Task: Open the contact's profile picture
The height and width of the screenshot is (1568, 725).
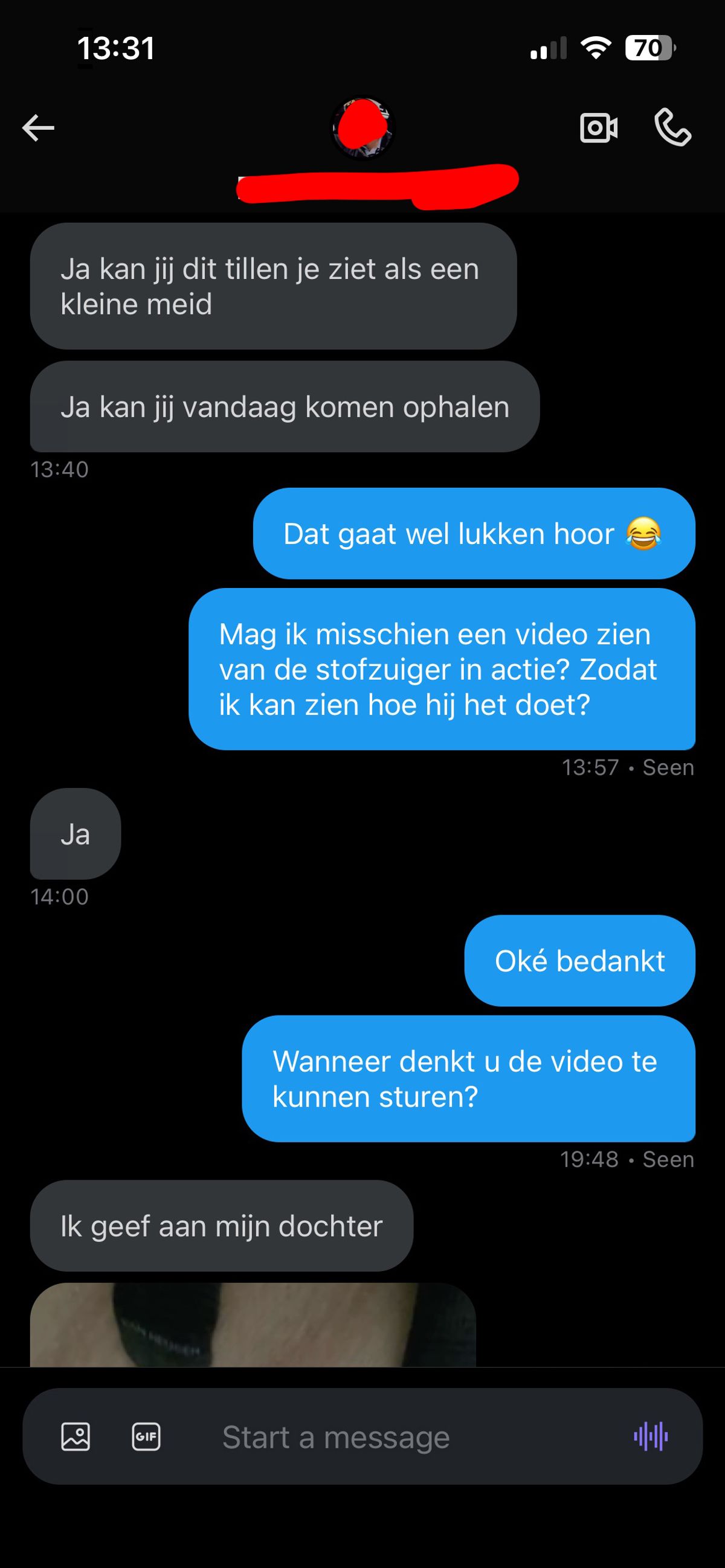Action: tap(362, 128)
